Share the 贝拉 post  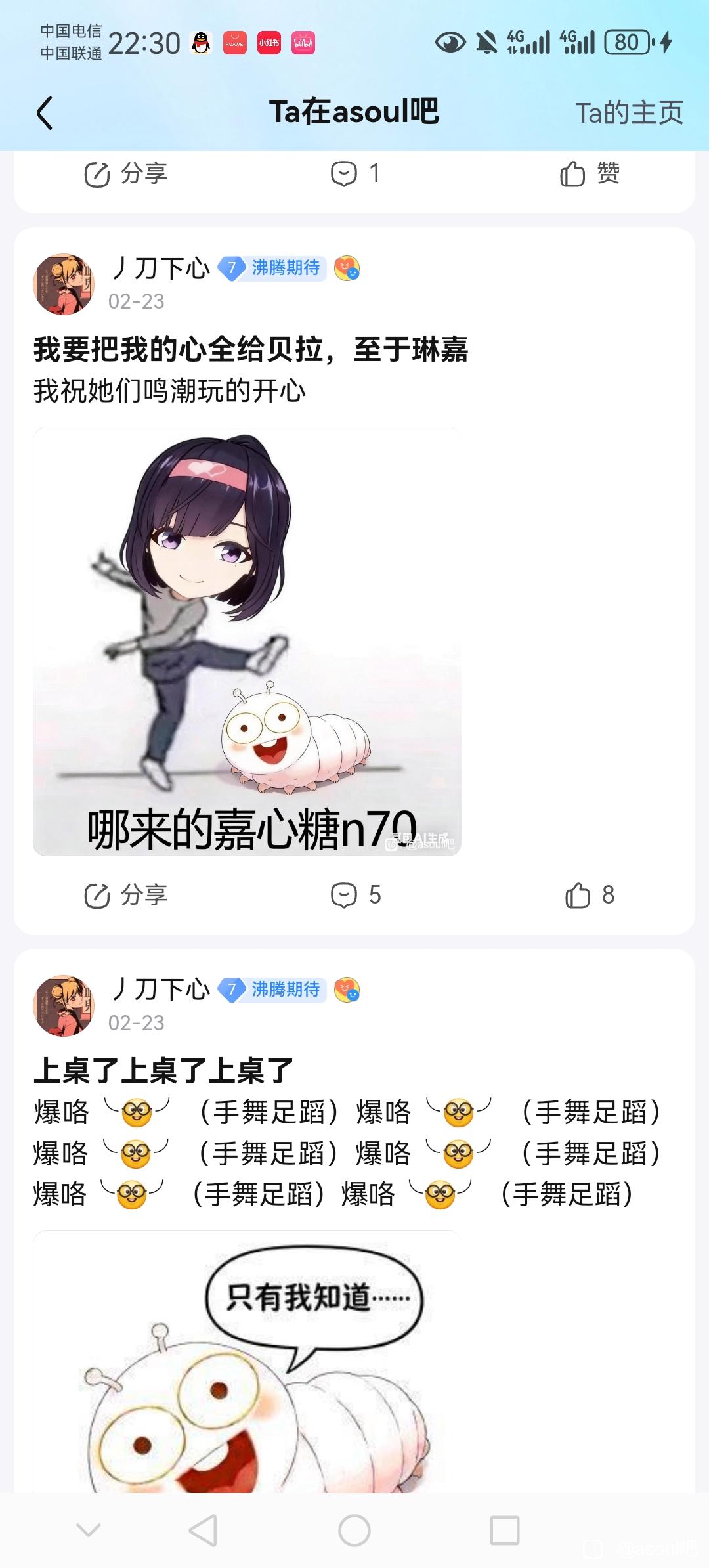[126, 896]
